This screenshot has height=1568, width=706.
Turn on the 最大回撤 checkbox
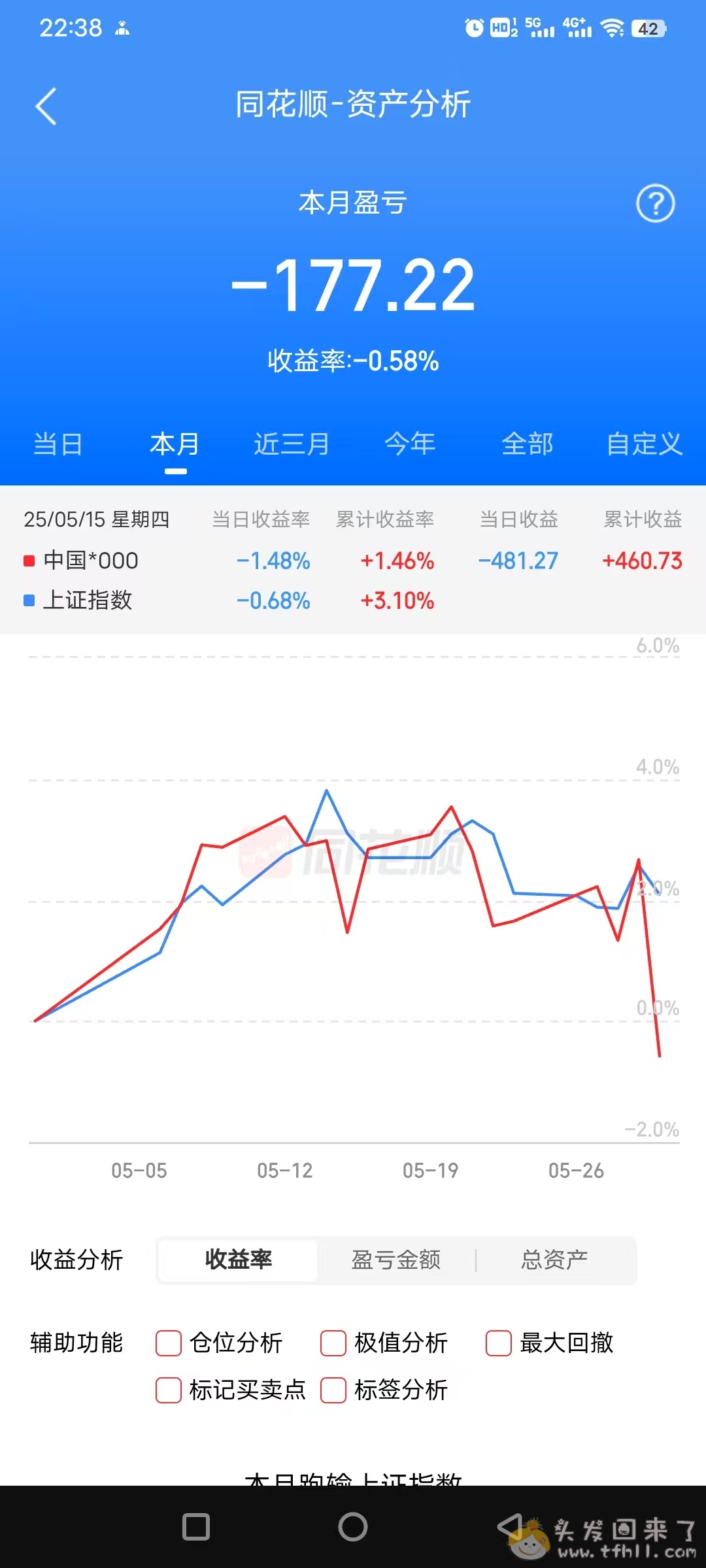coord(499,1343)
